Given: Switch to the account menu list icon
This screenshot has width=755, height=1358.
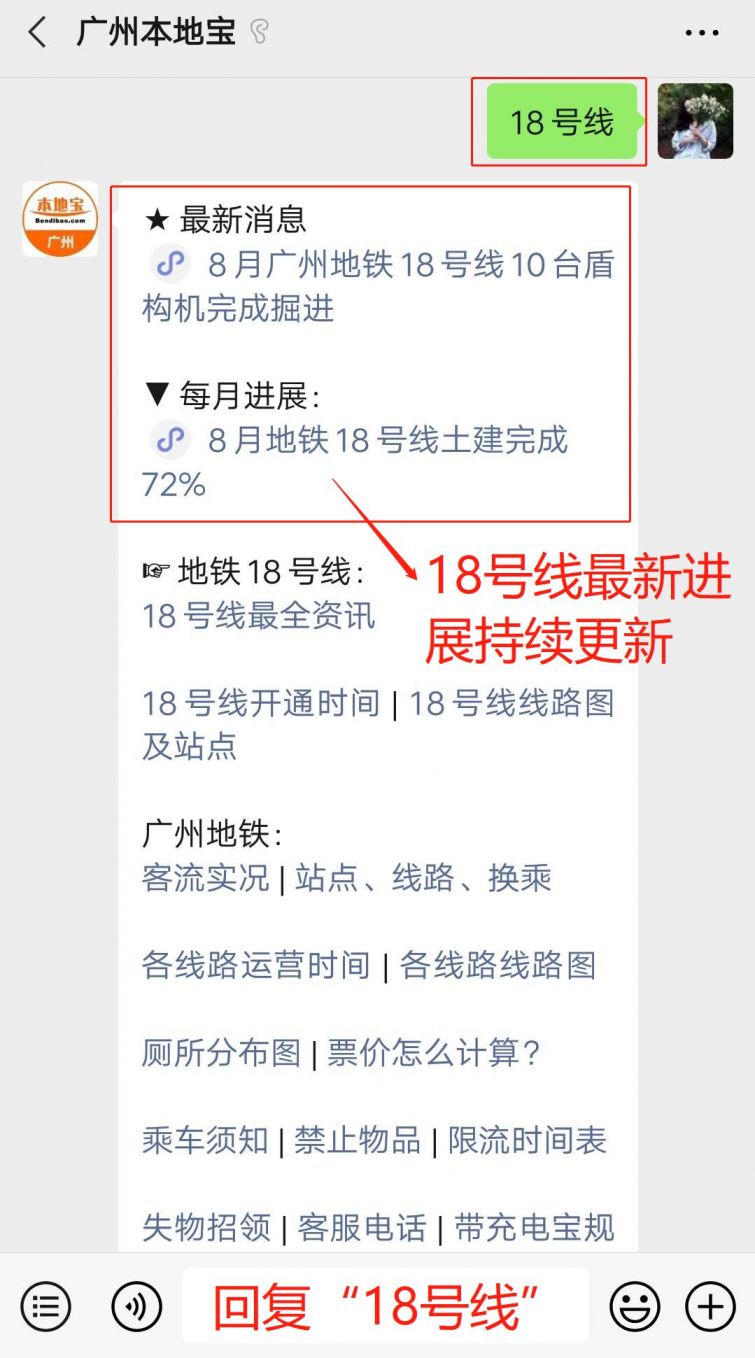Looking at the screenshot, I should (x=46, y=1305).
